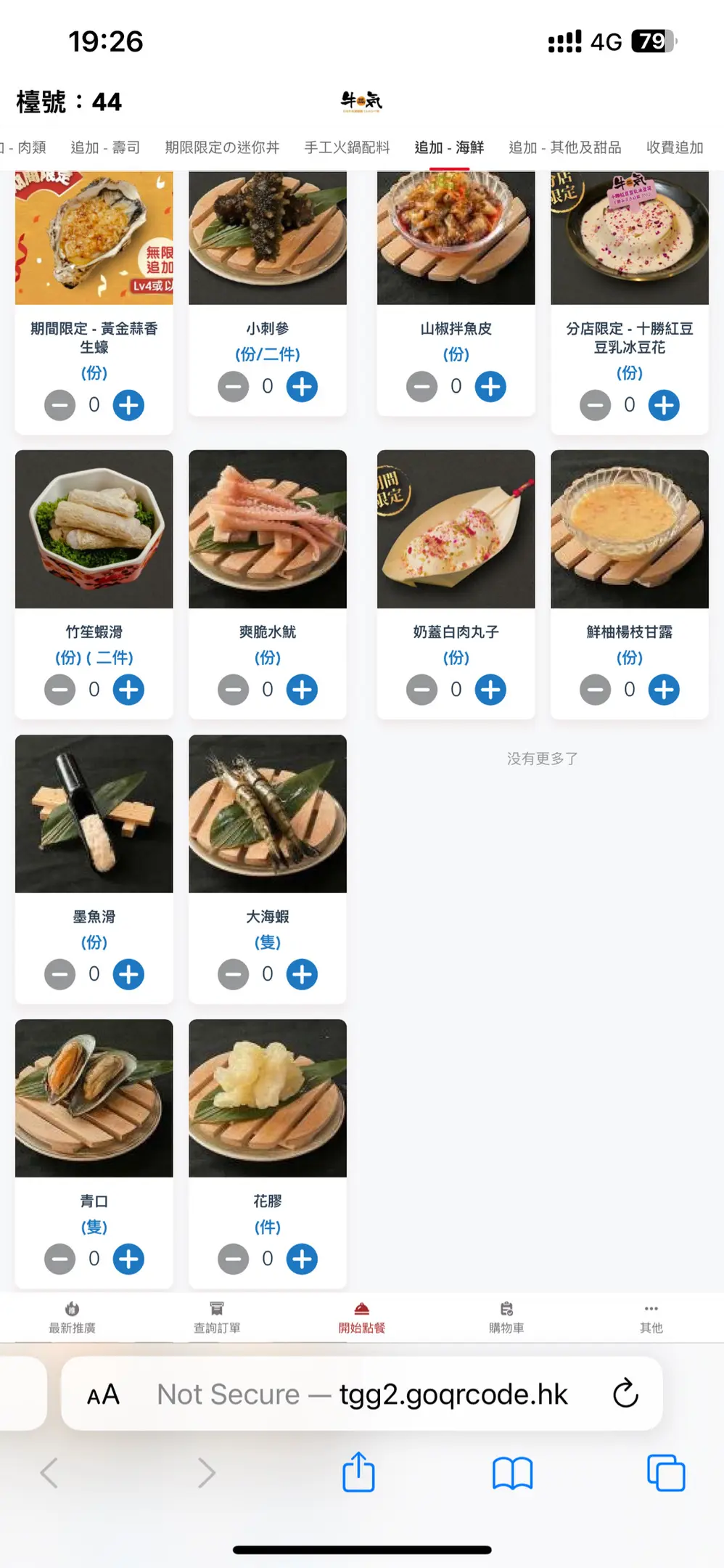Add one 期間限定 - 黃金蒜香生蠔
The height and width of the screenshot is (1568, 724).
pyautogui.click(x=128, y=405)
